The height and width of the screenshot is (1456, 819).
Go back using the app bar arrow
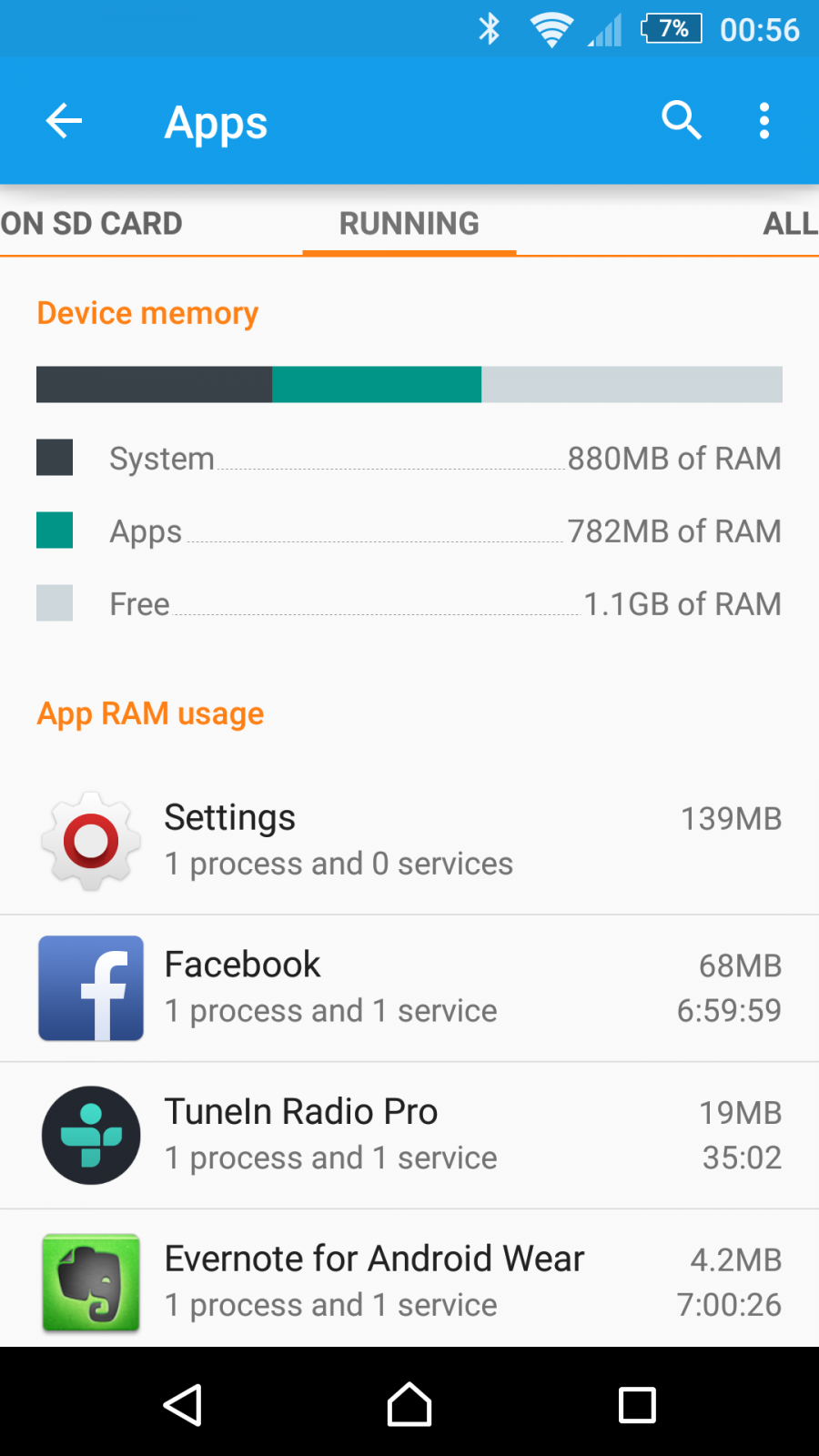click(64, 121)
